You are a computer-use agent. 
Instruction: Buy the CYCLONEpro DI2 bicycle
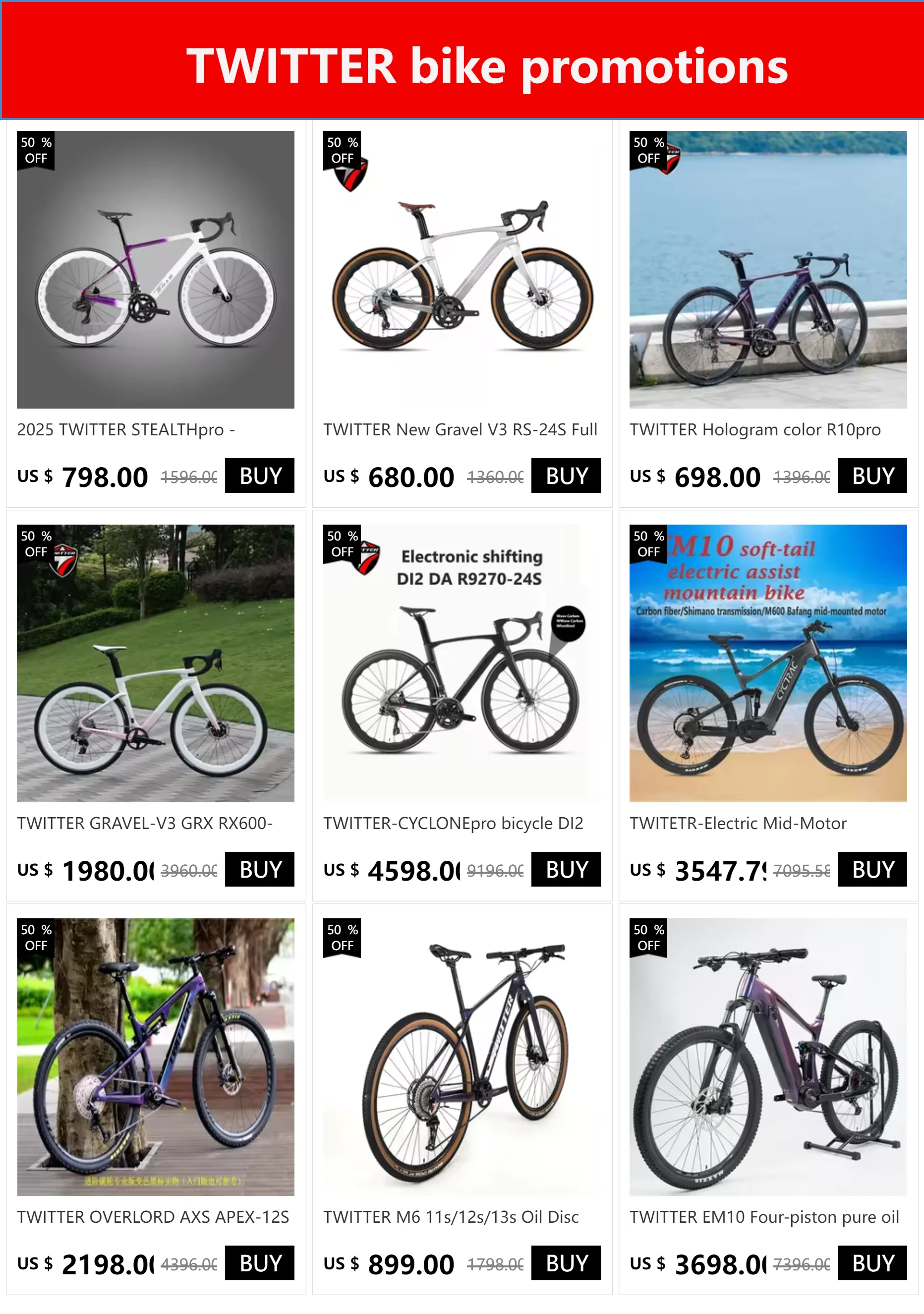click(x=565, y=869)
